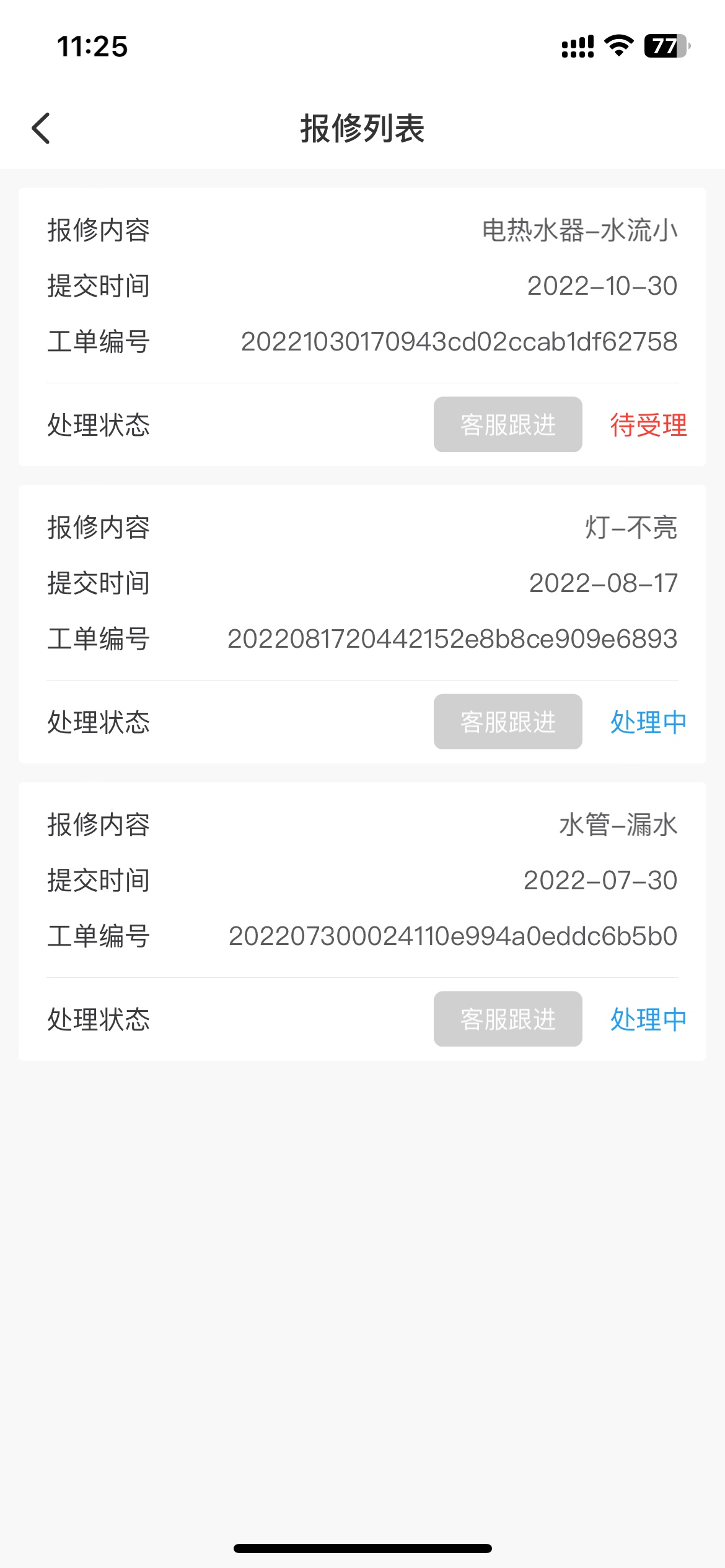Open the 灯-不亮 repair order card

pyautogui.click(x=362, y=624)
